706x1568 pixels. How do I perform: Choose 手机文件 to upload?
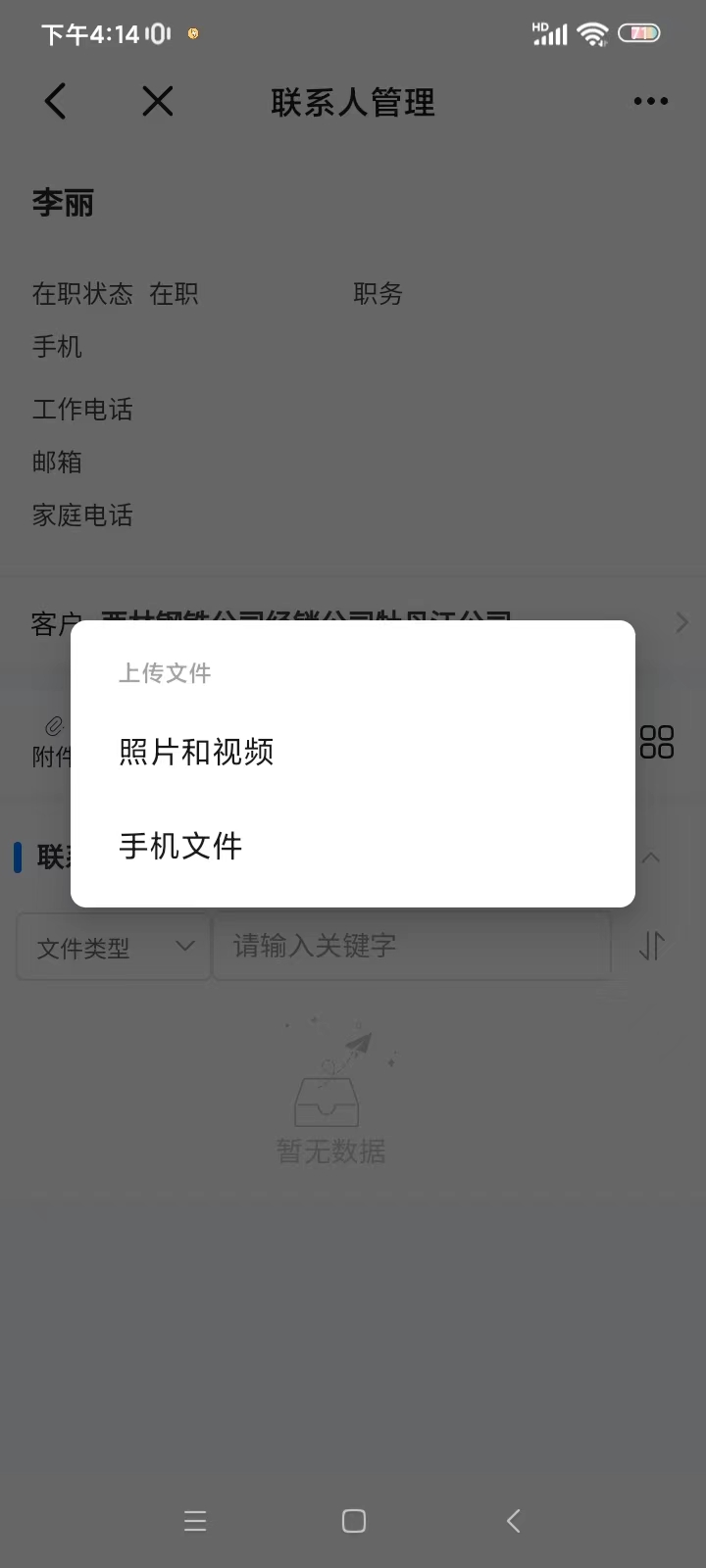[x=180, y=846]
